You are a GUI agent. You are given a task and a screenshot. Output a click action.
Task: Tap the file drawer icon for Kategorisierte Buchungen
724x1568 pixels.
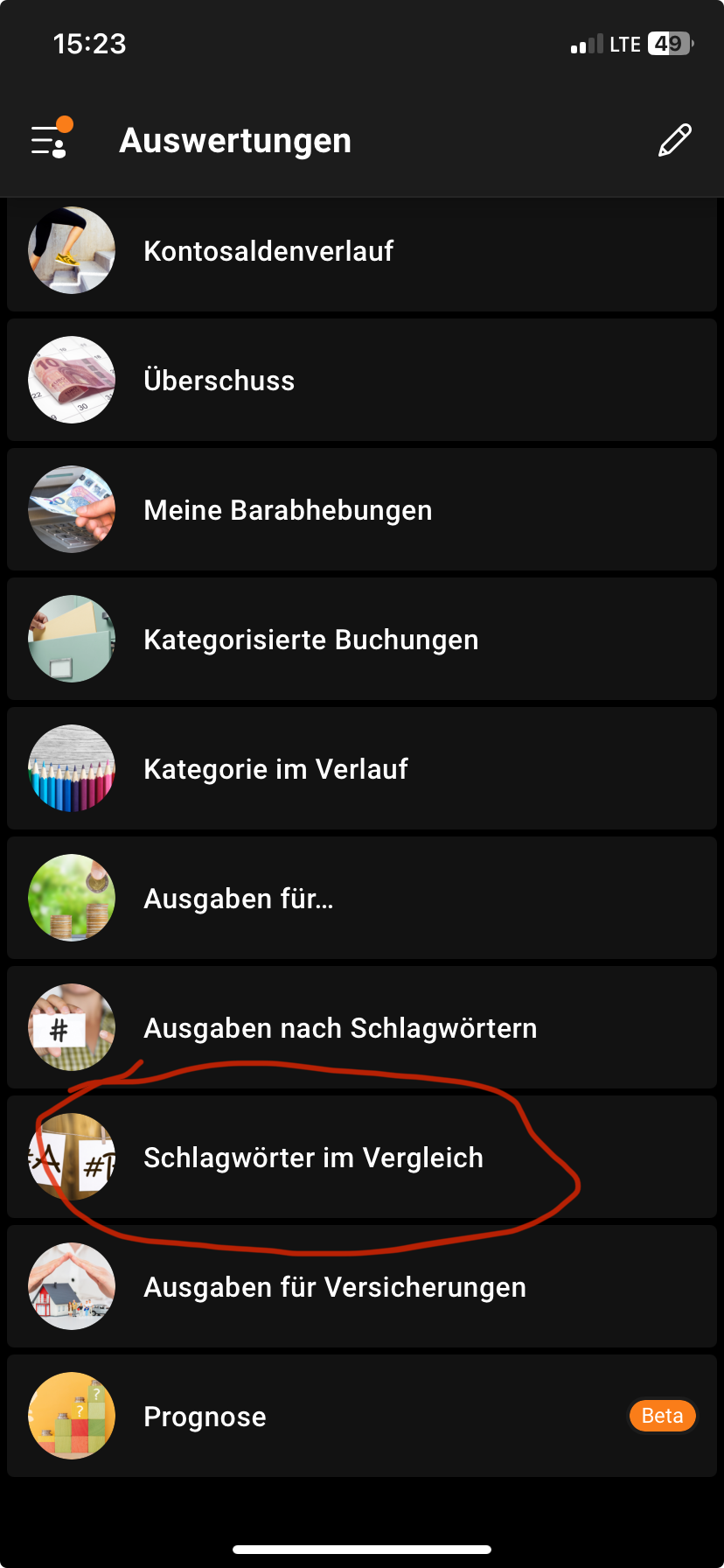(72, 639)
